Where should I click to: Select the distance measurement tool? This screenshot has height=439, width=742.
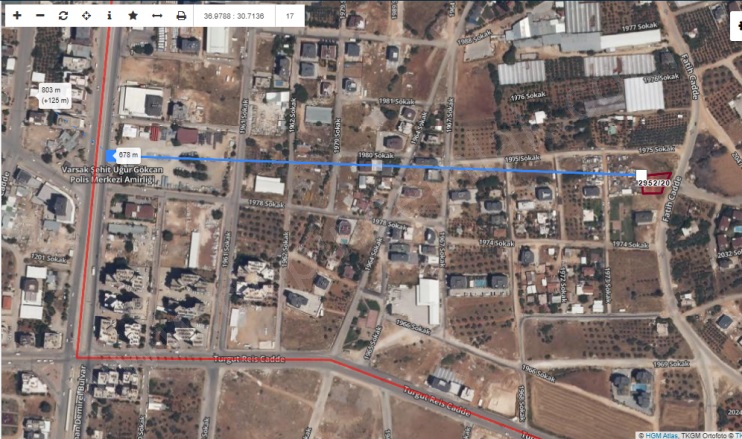[x=157, y=16]
